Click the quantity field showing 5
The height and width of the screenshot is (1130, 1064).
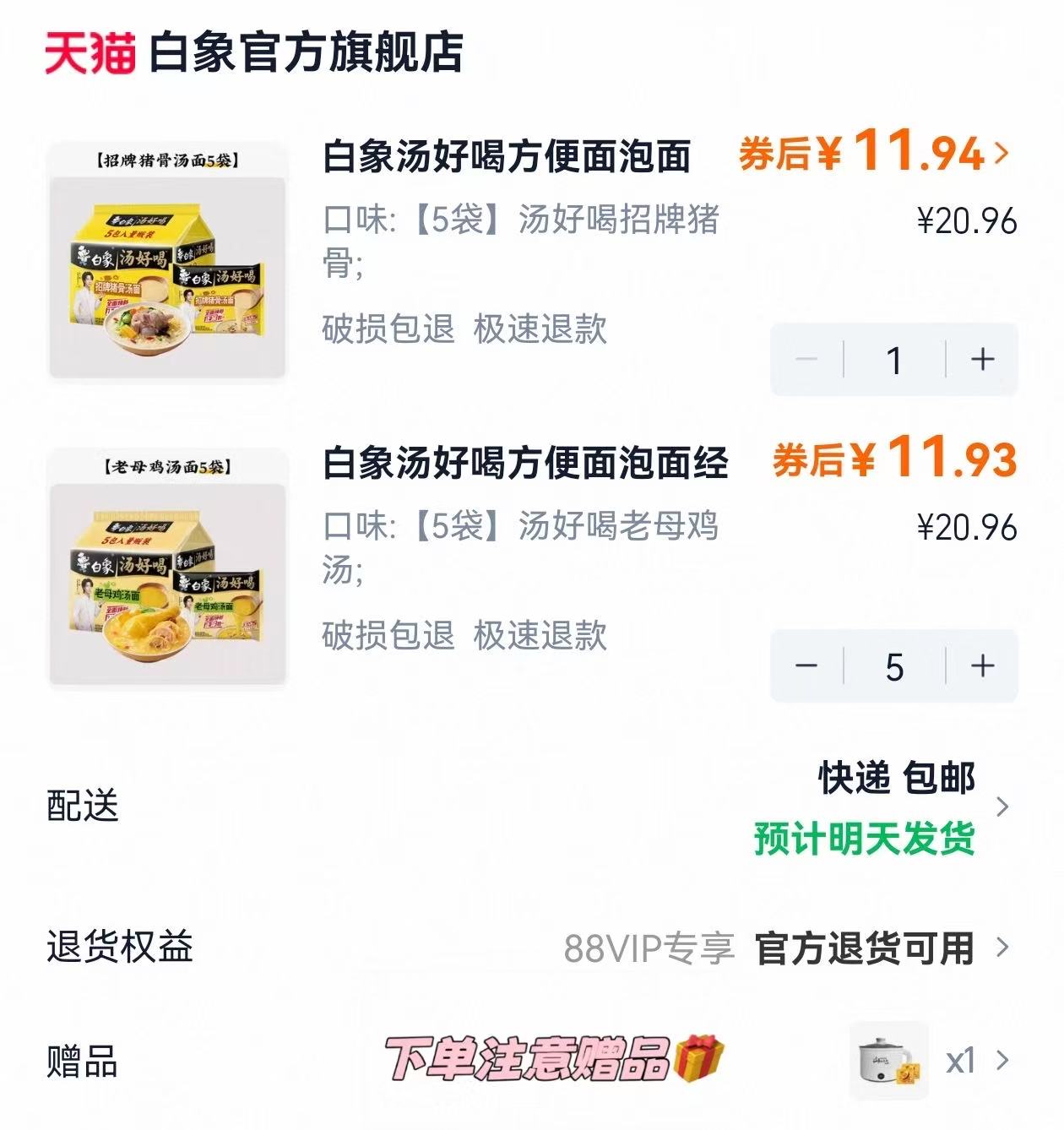tap(894, 666)
